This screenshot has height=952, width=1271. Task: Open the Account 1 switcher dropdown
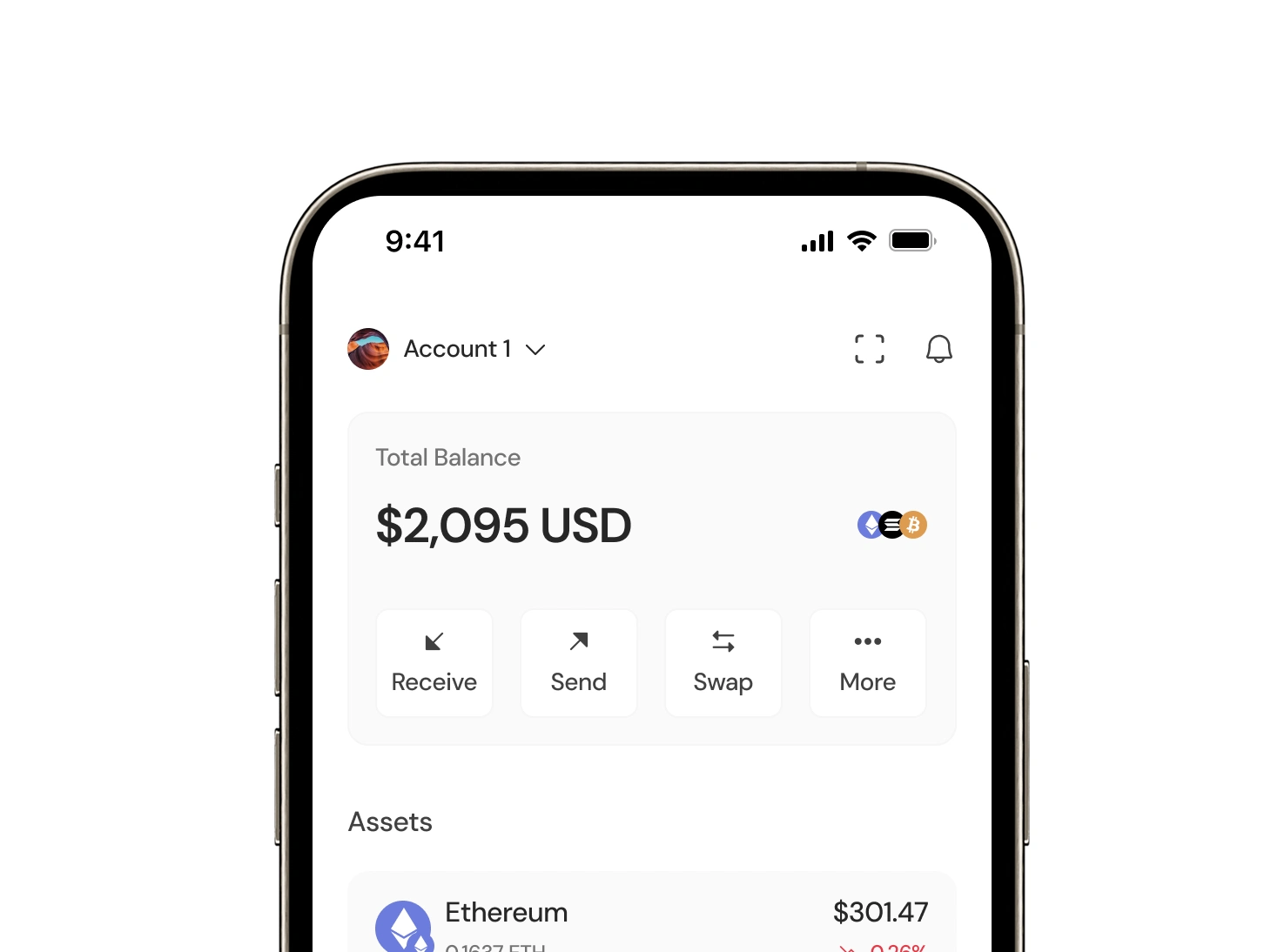[473, 349]
